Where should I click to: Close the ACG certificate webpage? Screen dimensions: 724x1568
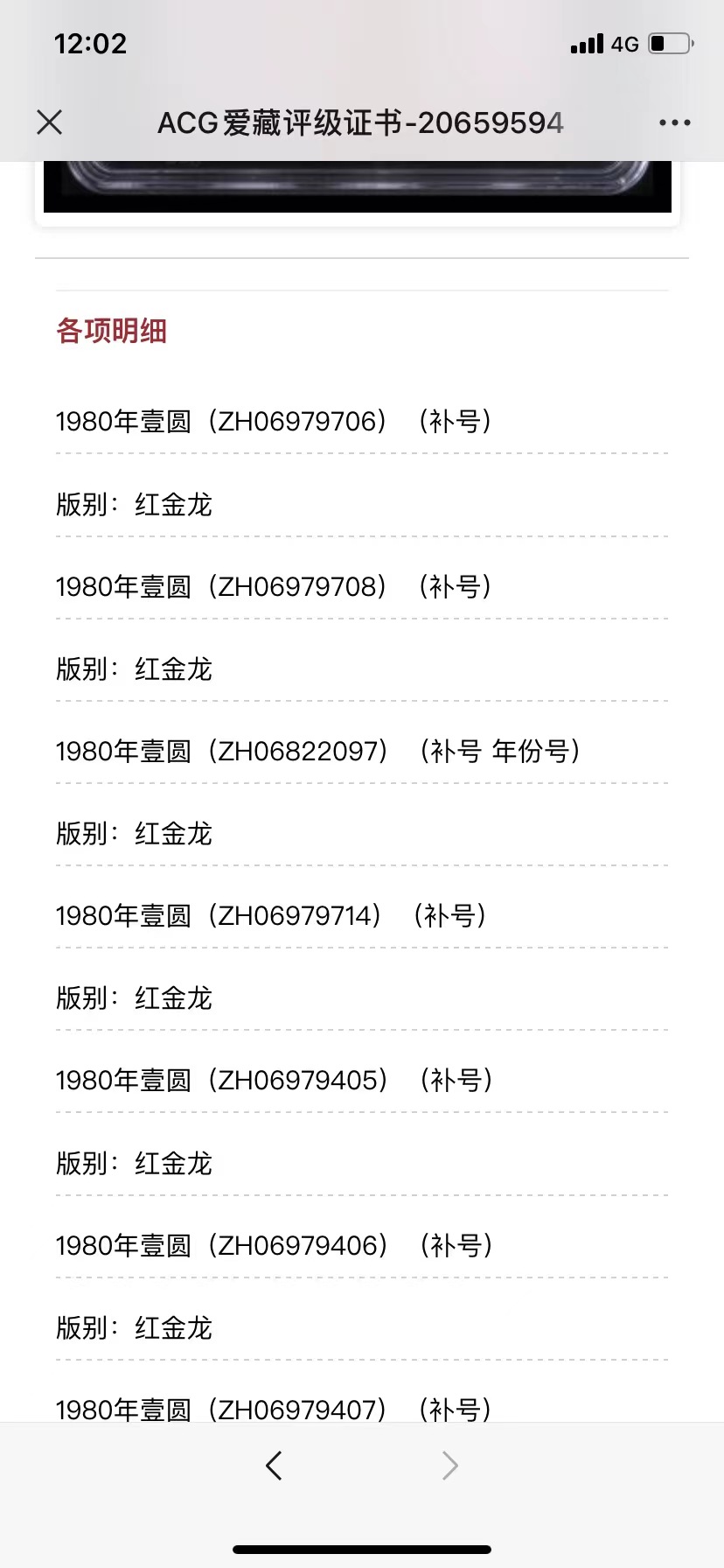pos(50,122)
